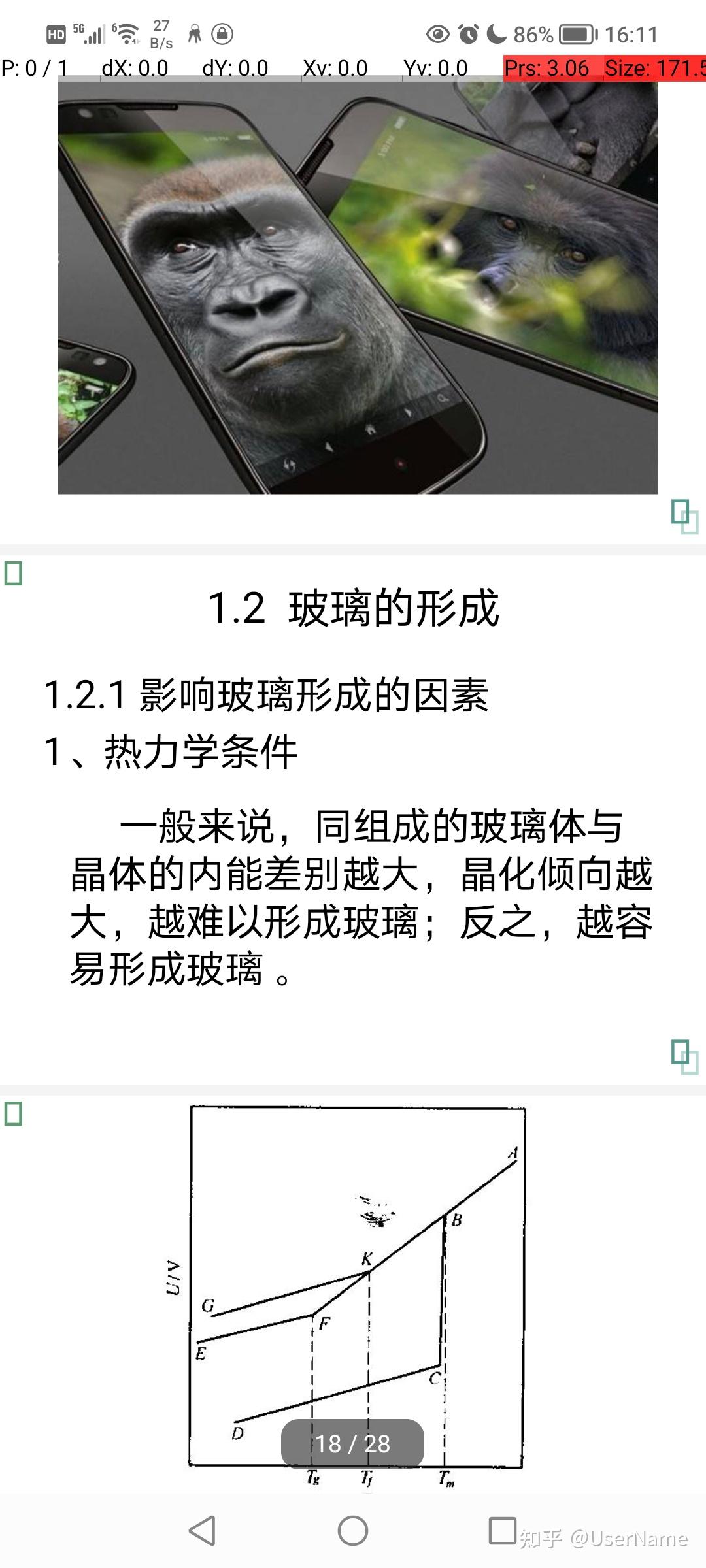Tap the green square marker beside 1.2 玻璃的形成 slide
The image size is (706, 1568).
pos(14,573)
